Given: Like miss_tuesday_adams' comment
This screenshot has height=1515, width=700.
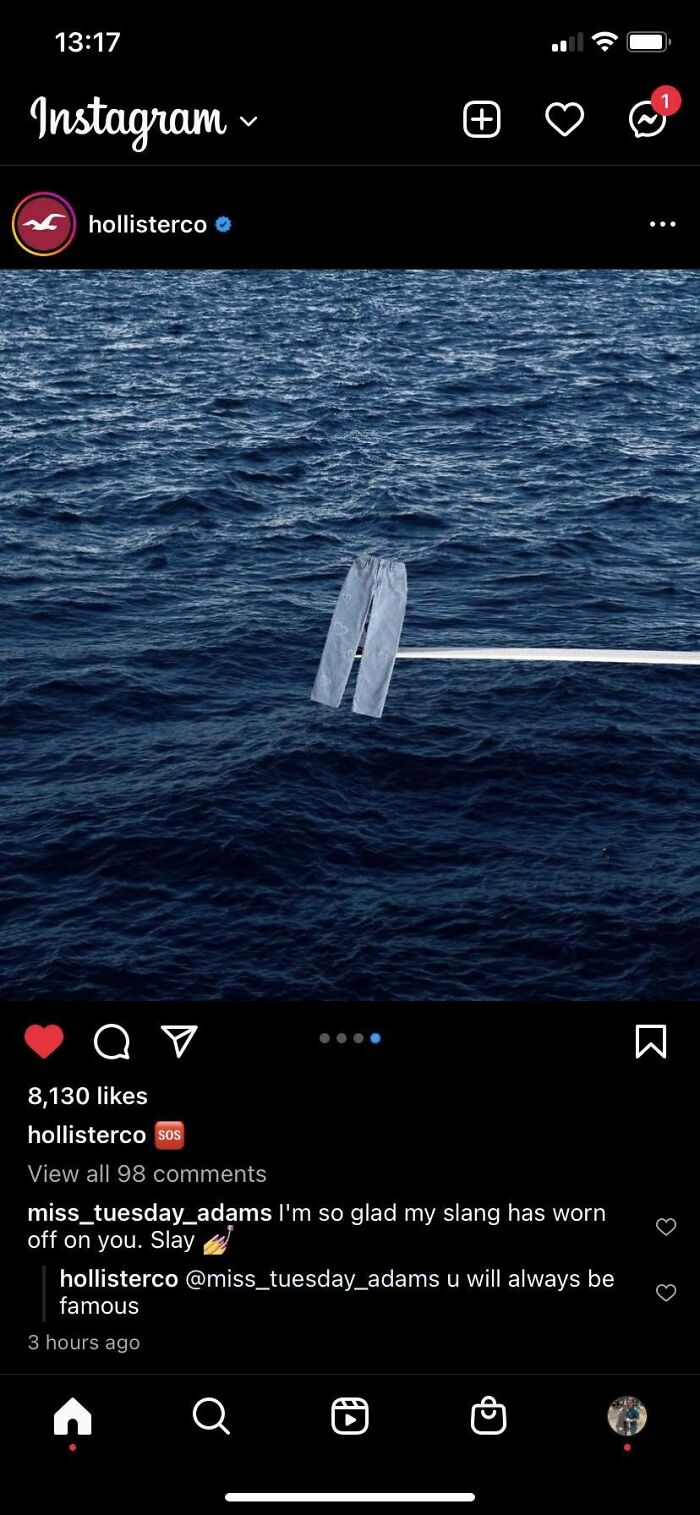Looking at the screenshot, I should pyautogui.click(x=666, y=1226).
